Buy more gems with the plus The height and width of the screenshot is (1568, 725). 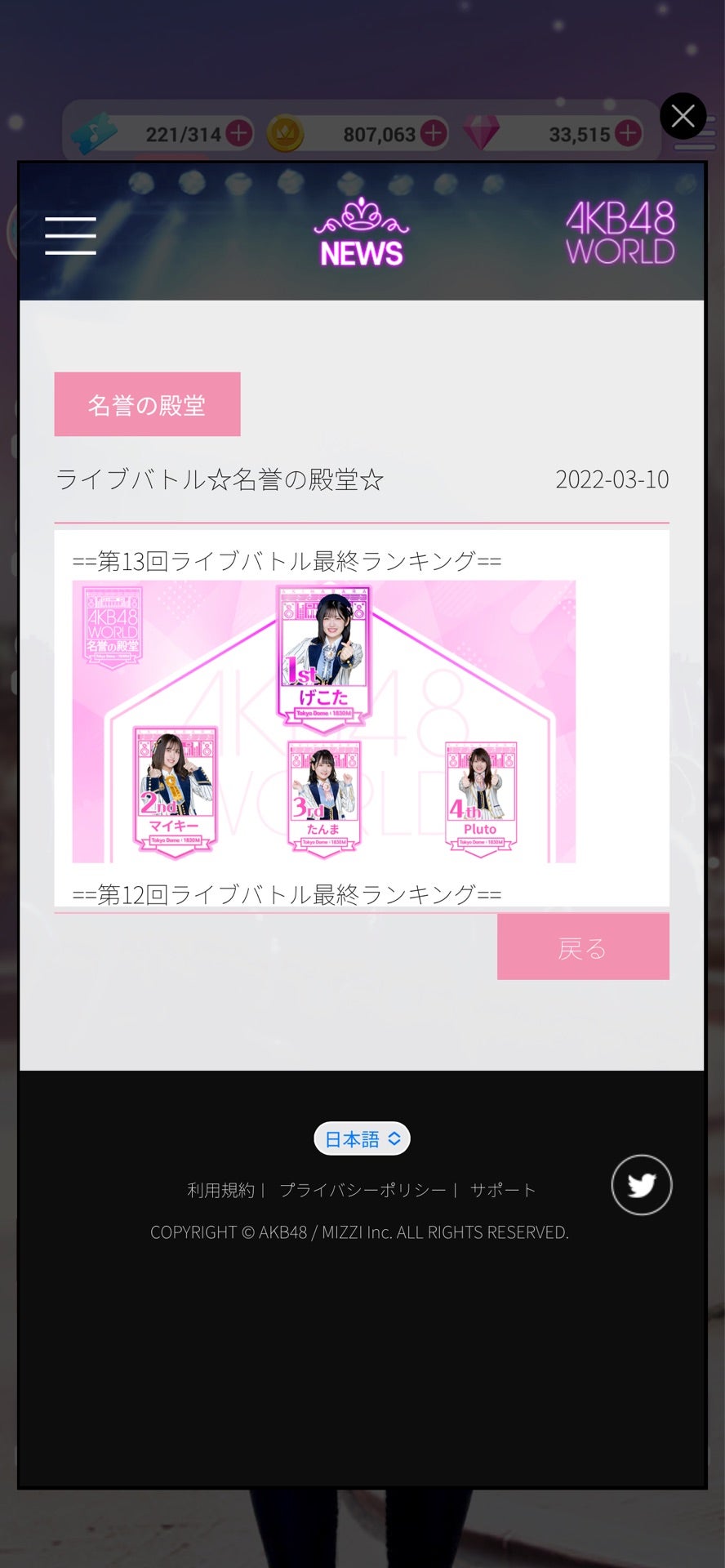point(628,133)
